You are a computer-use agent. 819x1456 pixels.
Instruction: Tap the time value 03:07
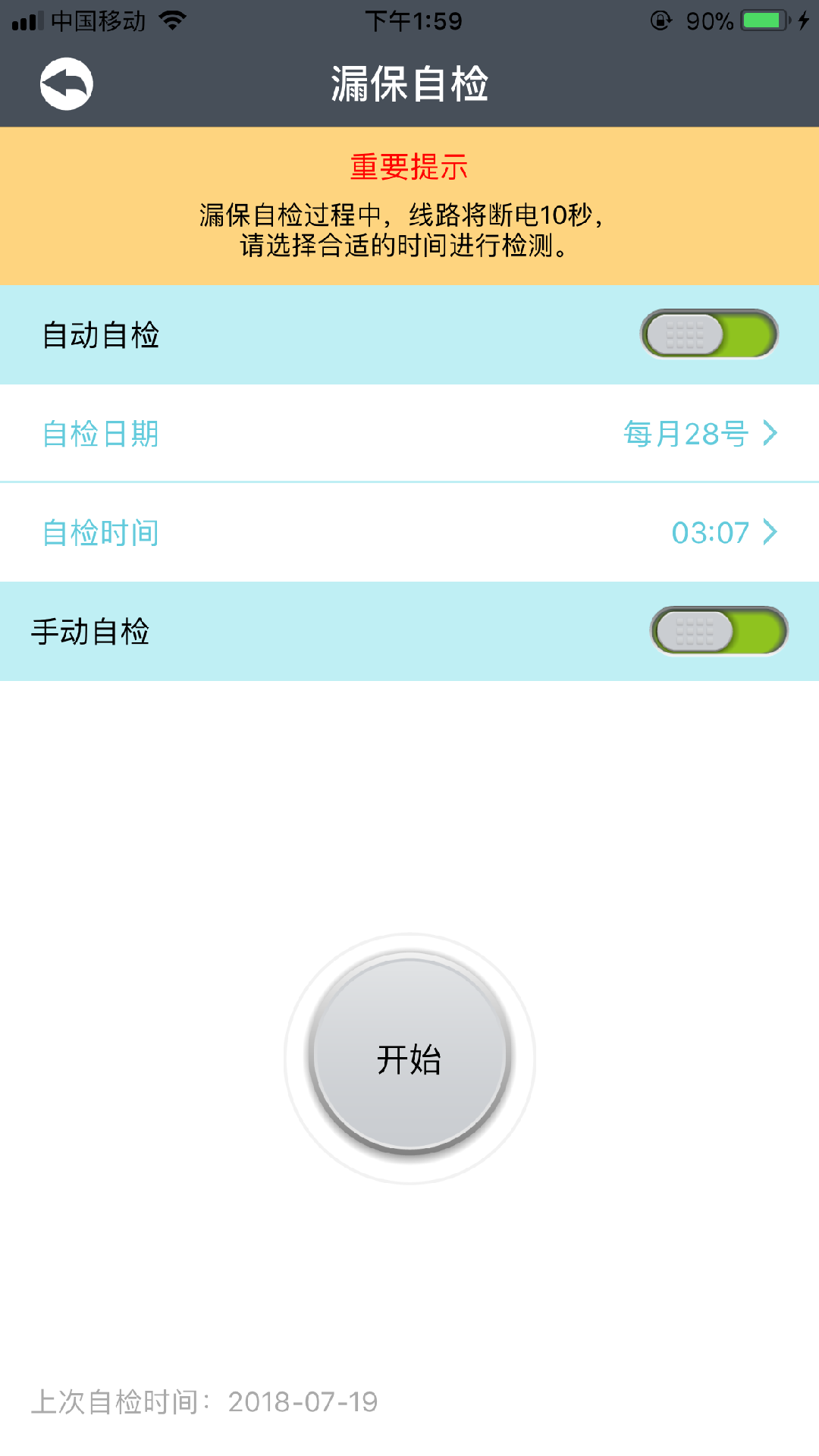tap(711, 533)
